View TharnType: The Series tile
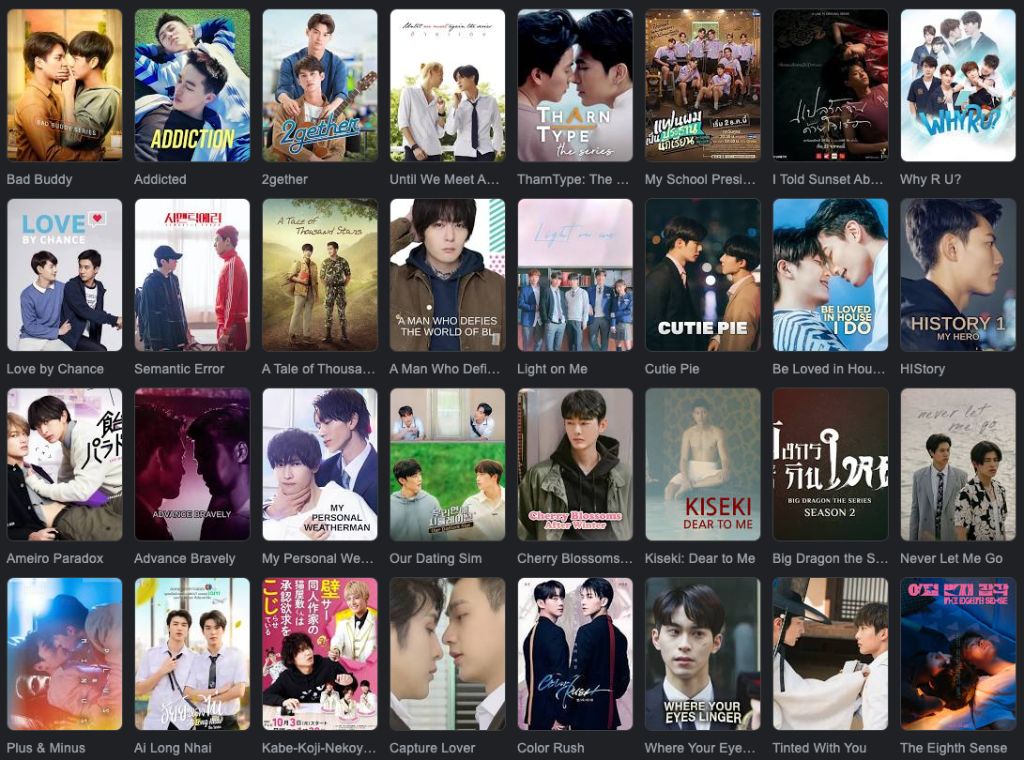Viewport: 1024px width, 760px height. pyautogui.click(x=575, y=85)
